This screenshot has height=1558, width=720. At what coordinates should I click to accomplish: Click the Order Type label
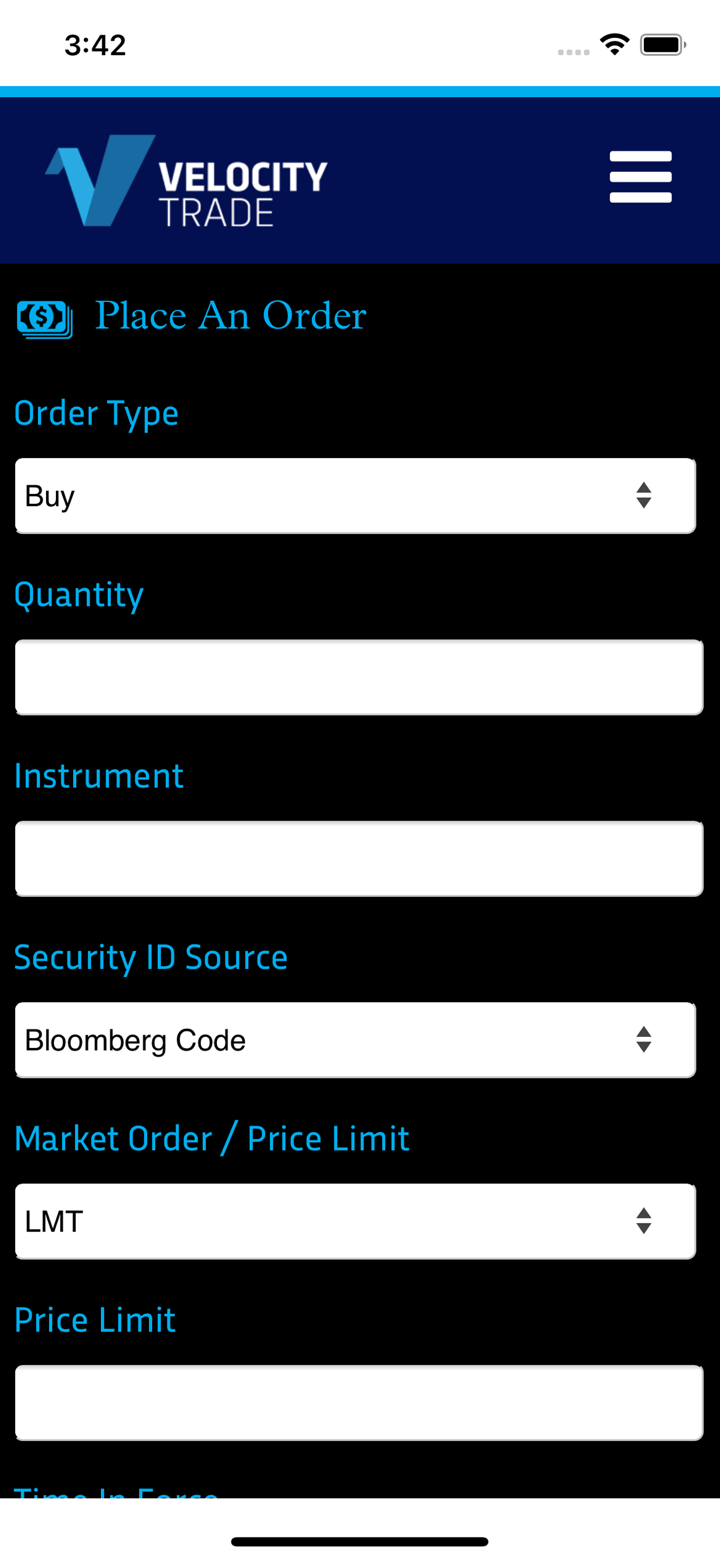point(96,413)
